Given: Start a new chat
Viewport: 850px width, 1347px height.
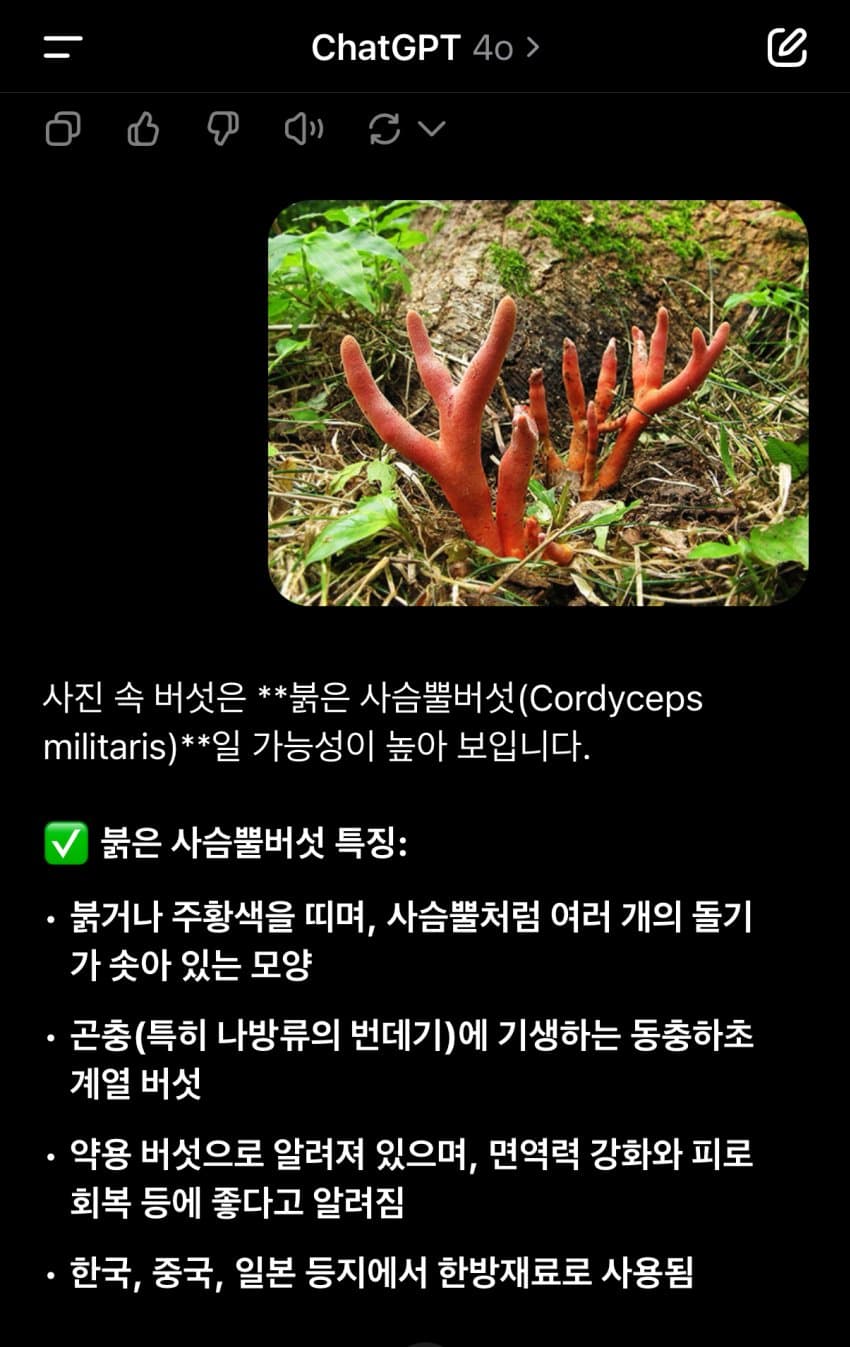Looking at the screenshot, I should 786,47.
